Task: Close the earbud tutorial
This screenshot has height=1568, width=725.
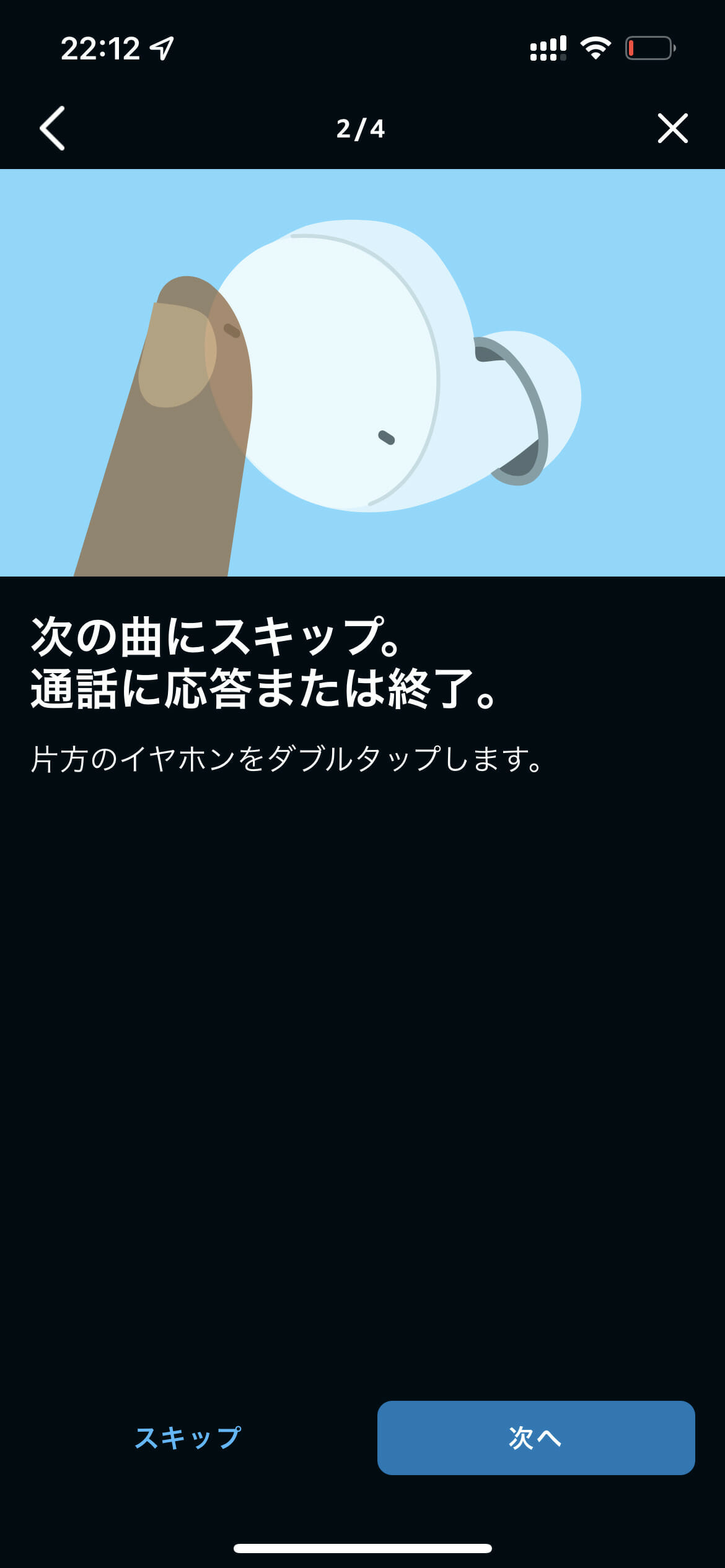Action: (x=672, y=128)
